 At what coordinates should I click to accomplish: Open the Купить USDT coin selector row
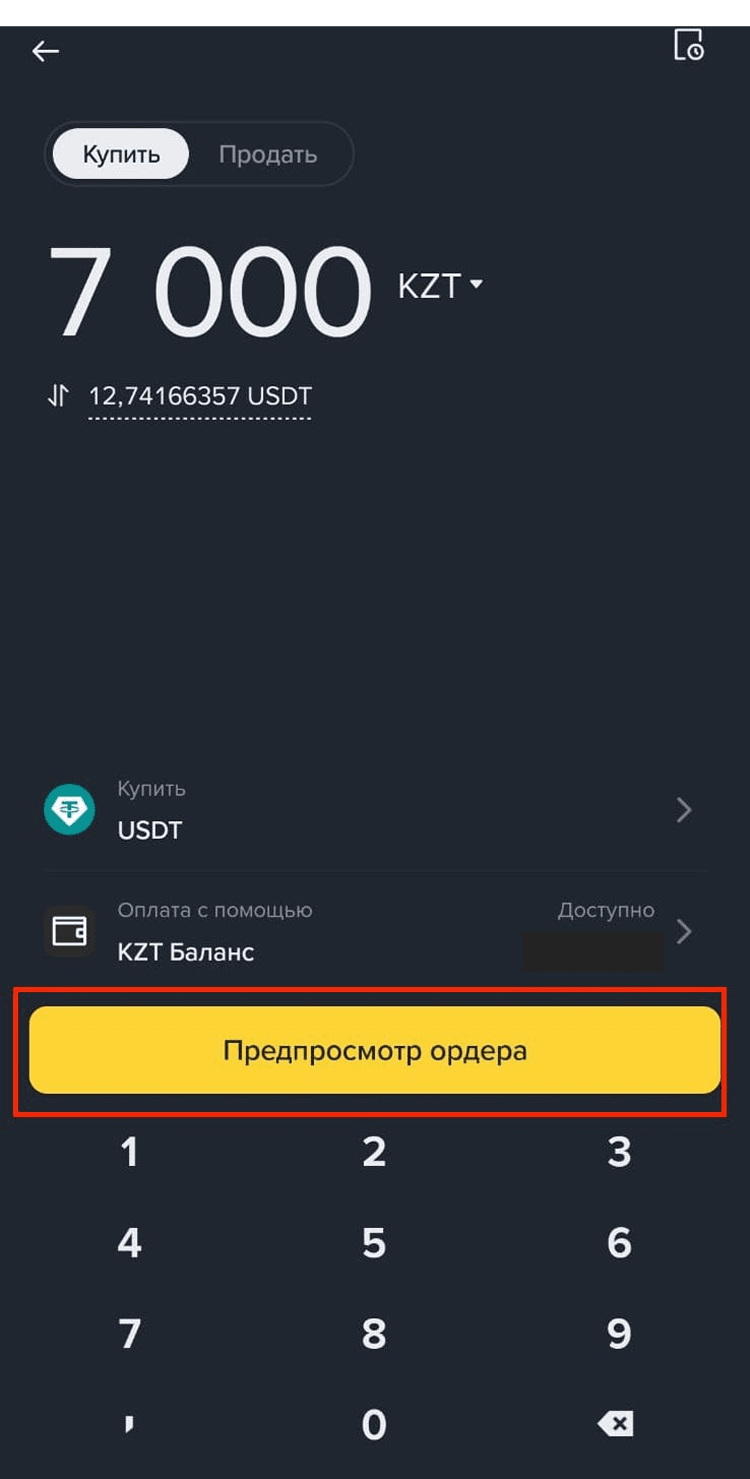click(375, 810)
